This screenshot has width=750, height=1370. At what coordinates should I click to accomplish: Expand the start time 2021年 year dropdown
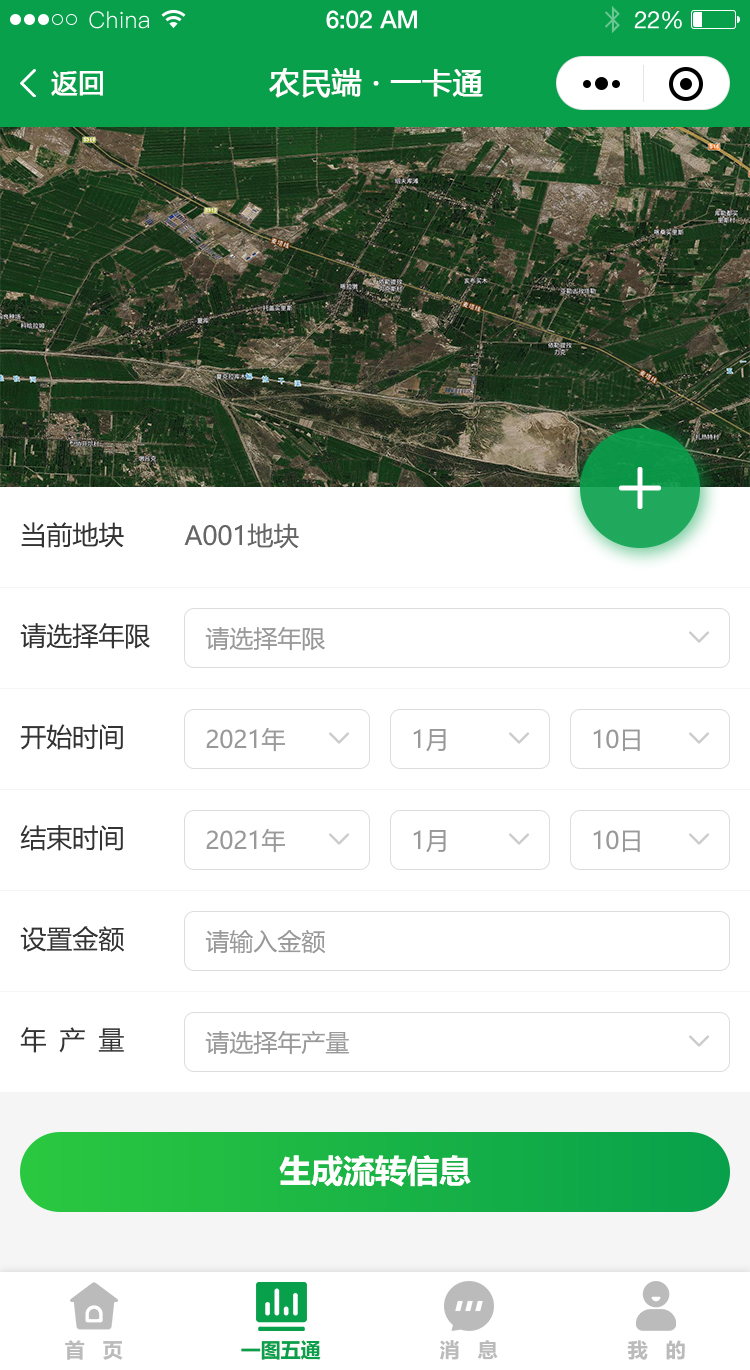276,738
